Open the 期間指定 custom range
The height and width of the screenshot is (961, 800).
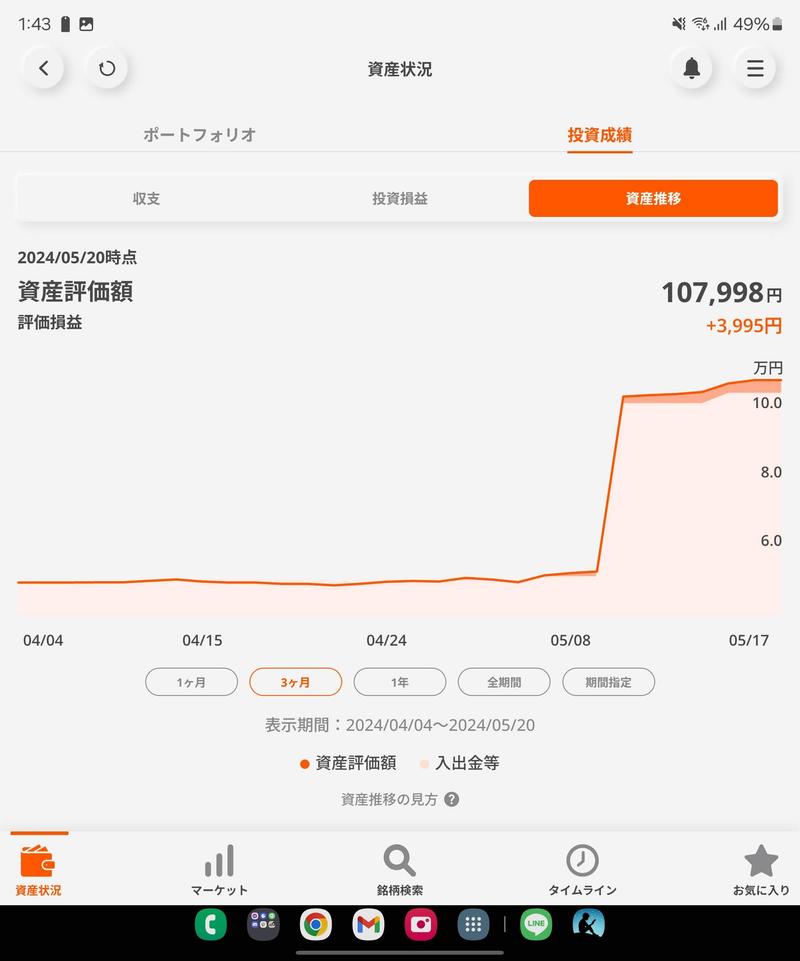coord(608,682)
